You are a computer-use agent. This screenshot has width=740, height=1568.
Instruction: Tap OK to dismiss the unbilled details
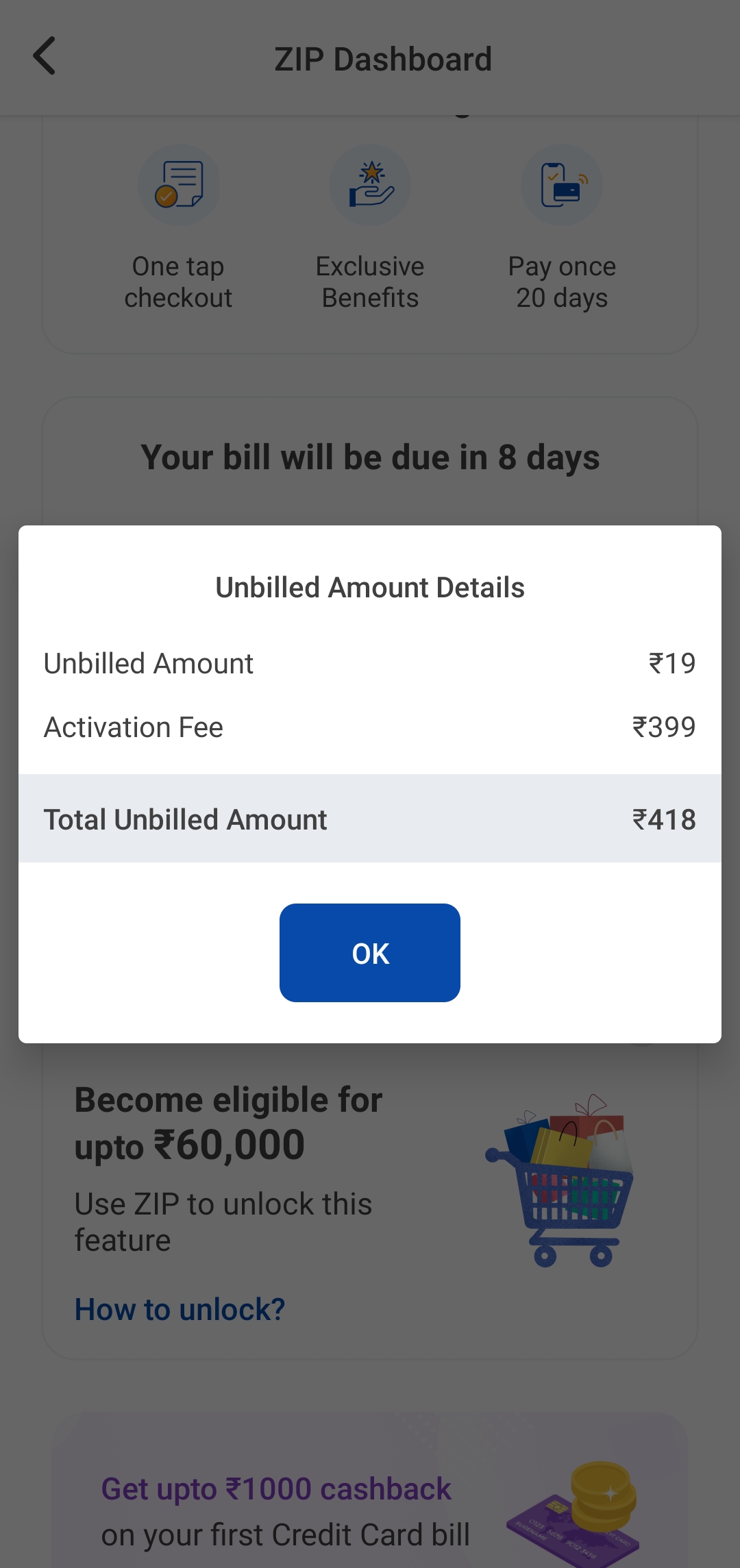coord(370,952)
